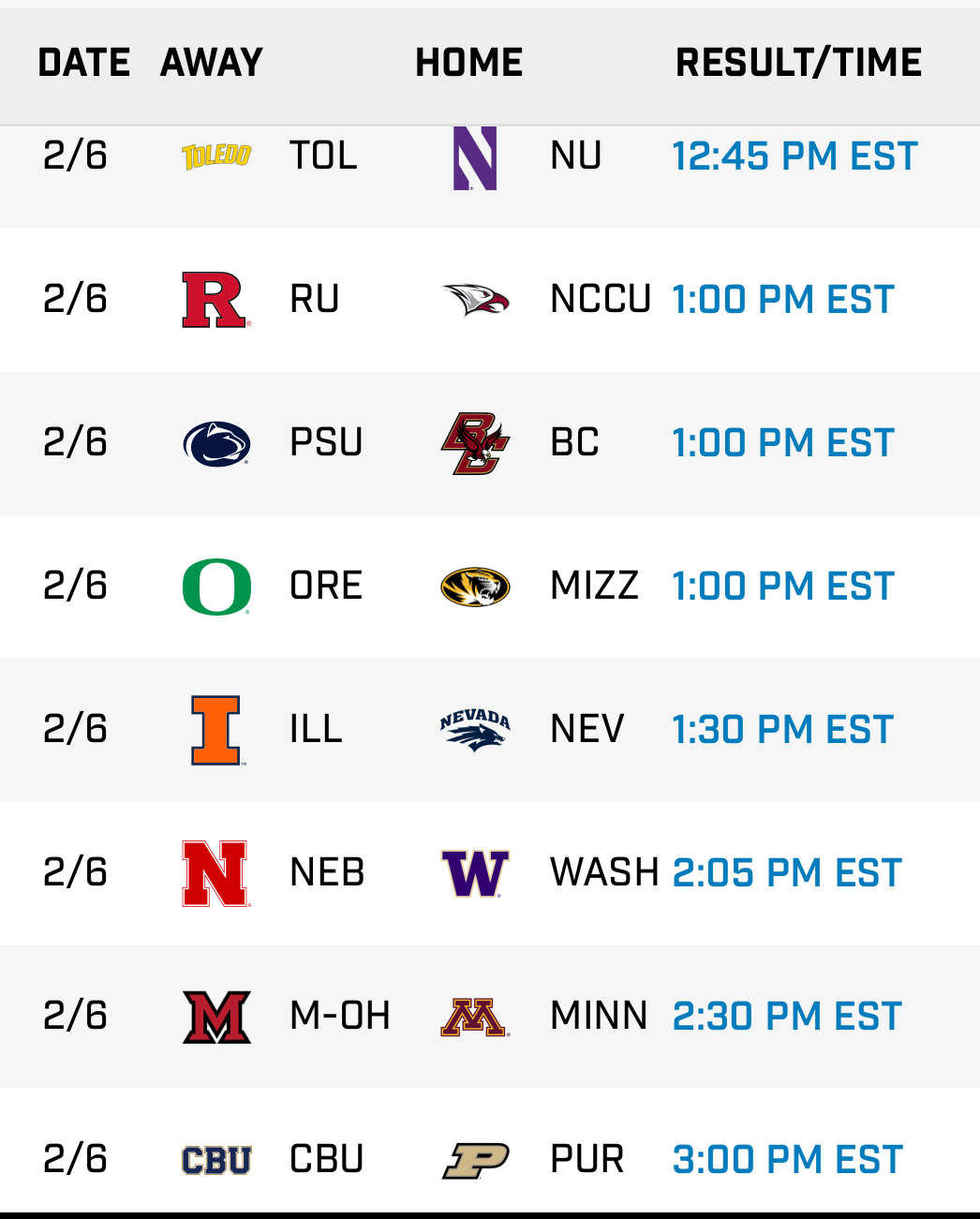Screen dimensions: 980x1219
Task: Open the Toledo at Northwestern 12:45 PM game link
Action: pos(794,156)
